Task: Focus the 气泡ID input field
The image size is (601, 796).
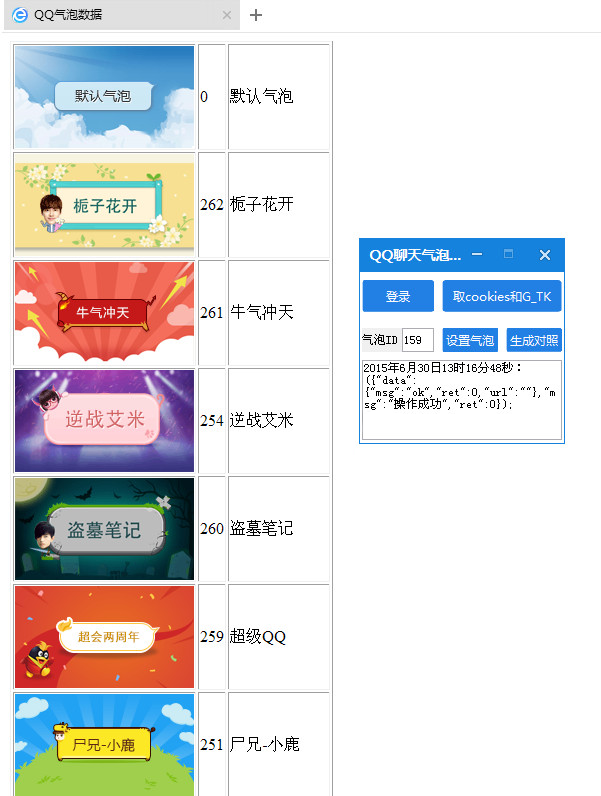Action: click(x=417, y=340)
